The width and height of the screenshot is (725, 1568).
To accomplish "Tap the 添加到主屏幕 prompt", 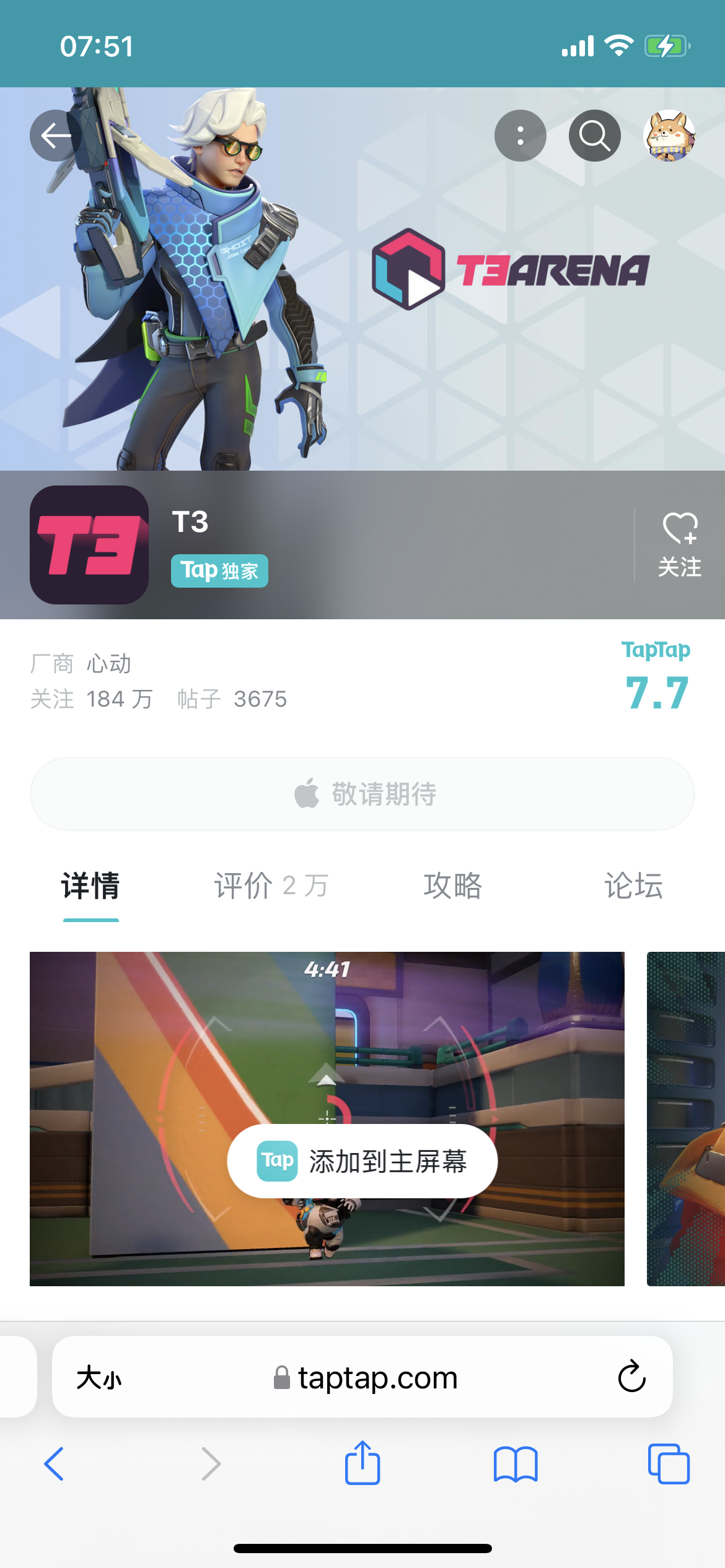I will tap(363, 1161).
